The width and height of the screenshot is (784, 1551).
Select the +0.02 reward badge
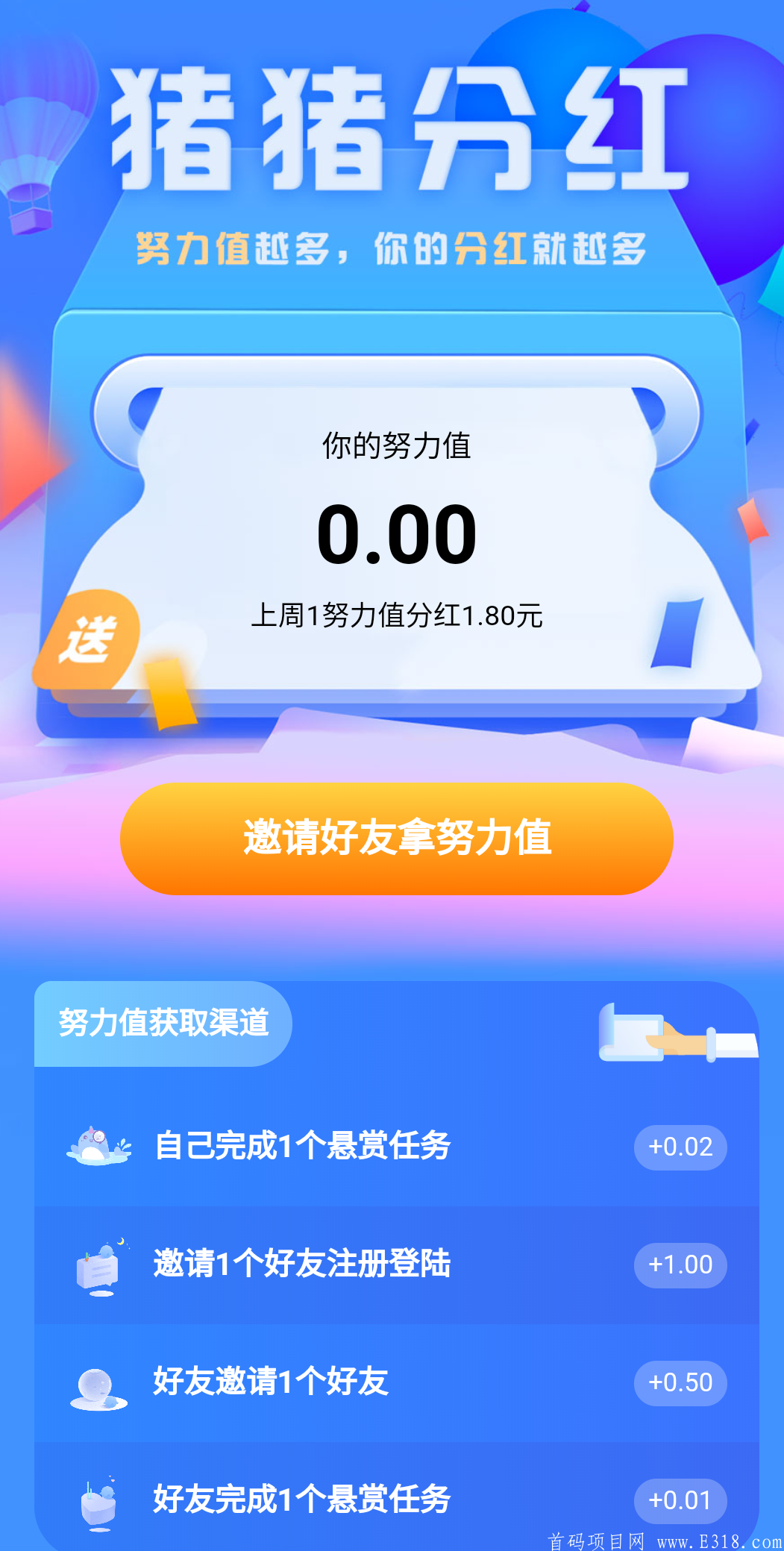click(679, 1147)
